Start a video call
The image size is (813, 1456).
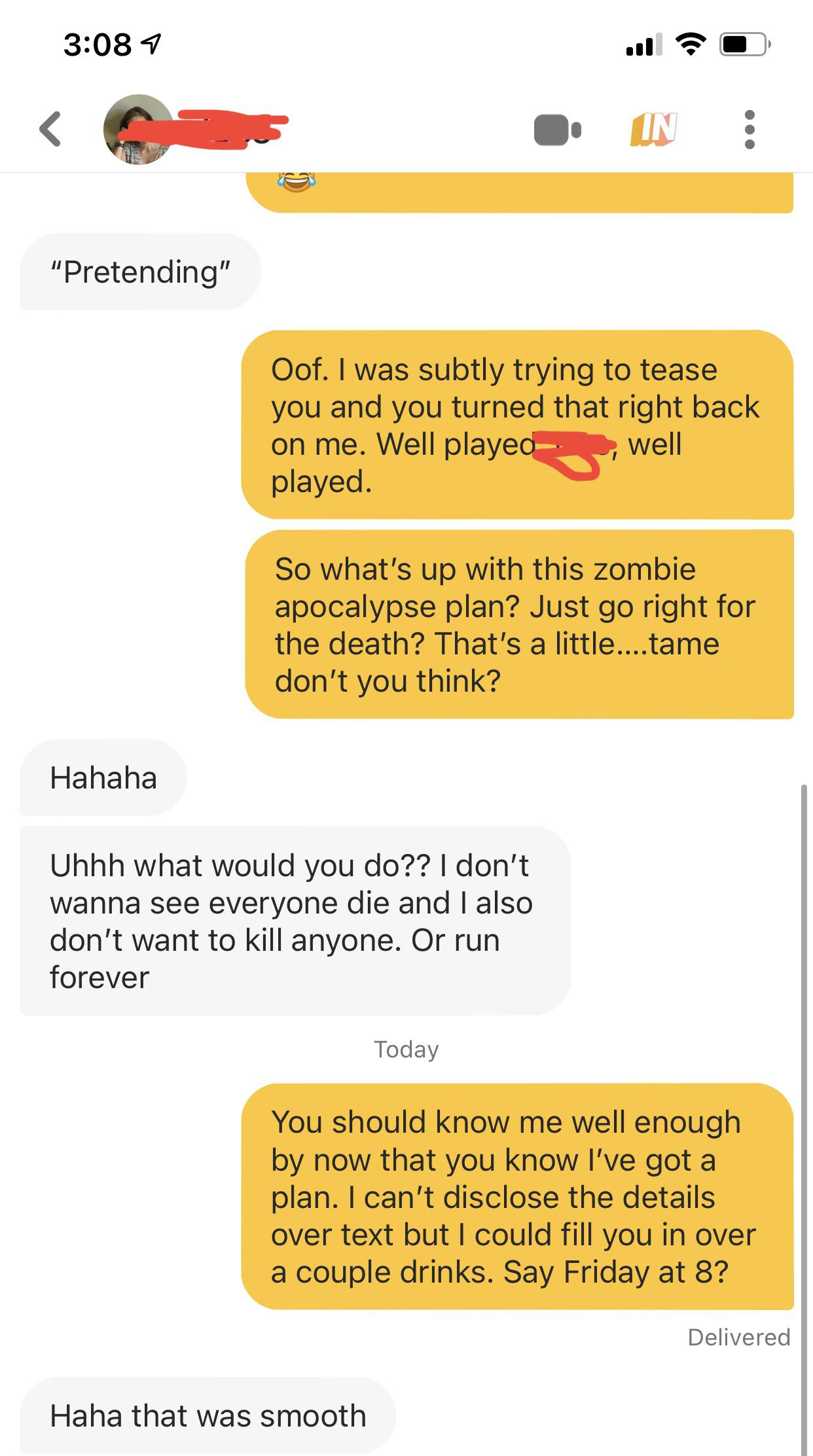[557, 130]
